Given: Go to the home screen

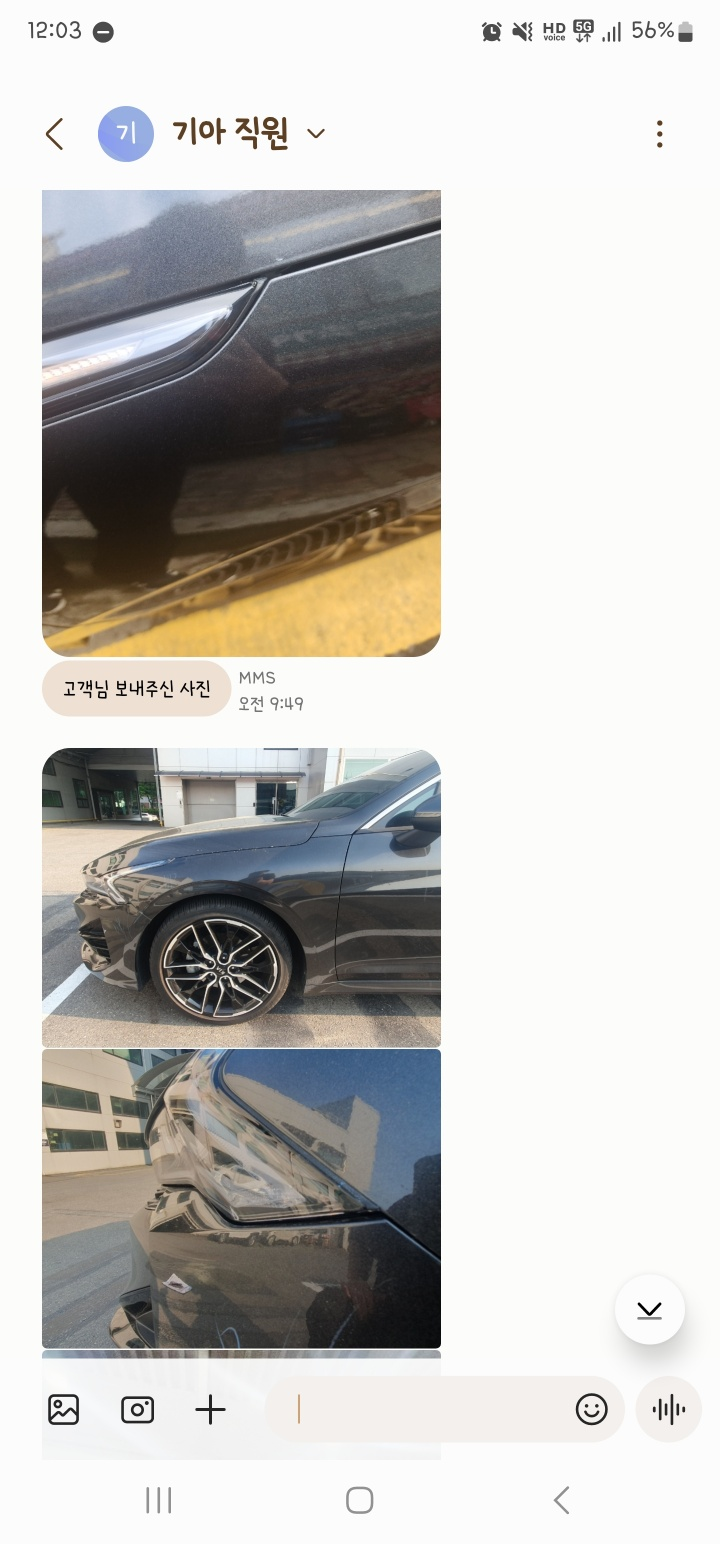Looking at the screenshot, I should click(359, 1500).
